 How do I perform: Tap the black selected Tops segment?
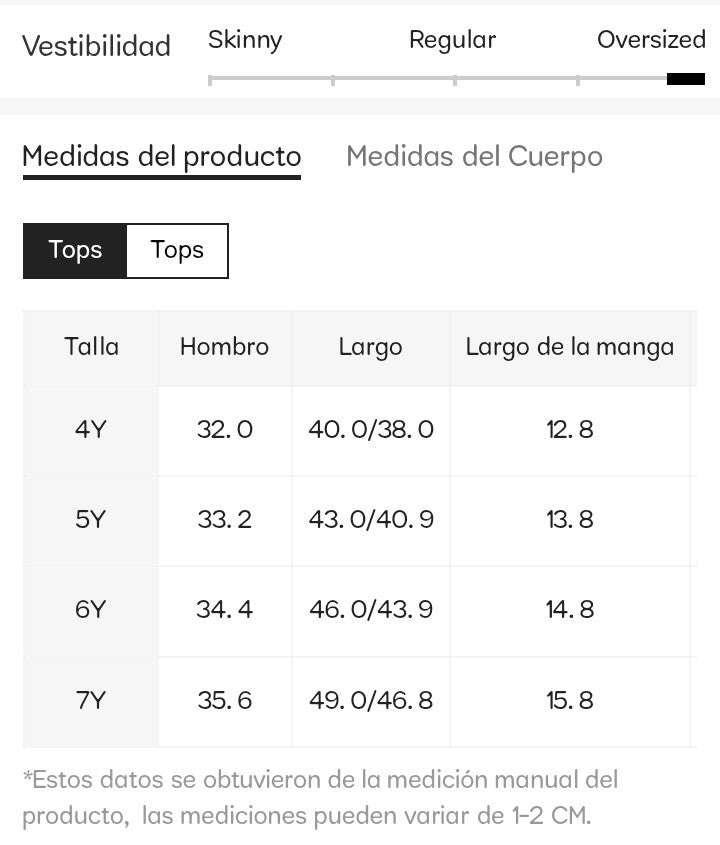tap(75, 250)
